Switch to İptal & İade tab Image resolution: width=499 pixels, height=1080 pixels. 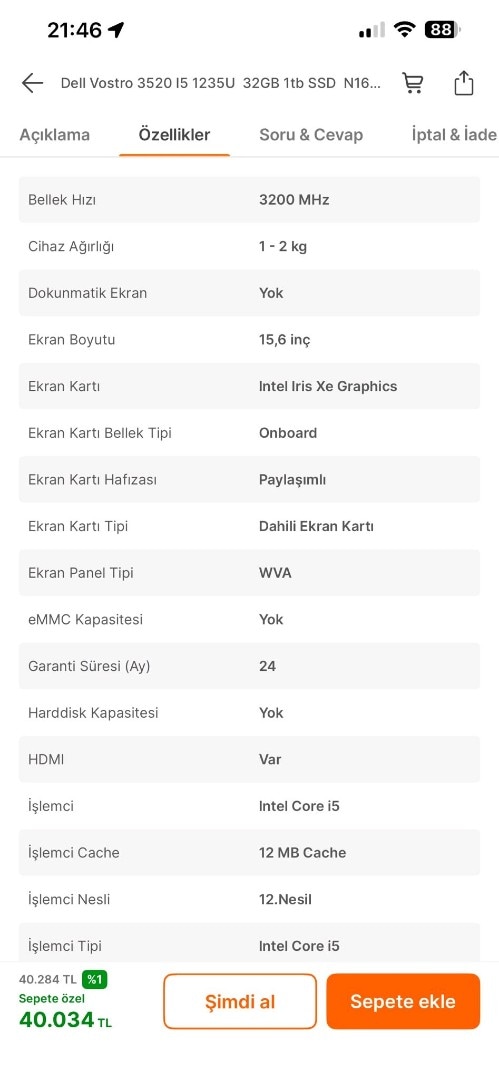click(x=454, y=134)
